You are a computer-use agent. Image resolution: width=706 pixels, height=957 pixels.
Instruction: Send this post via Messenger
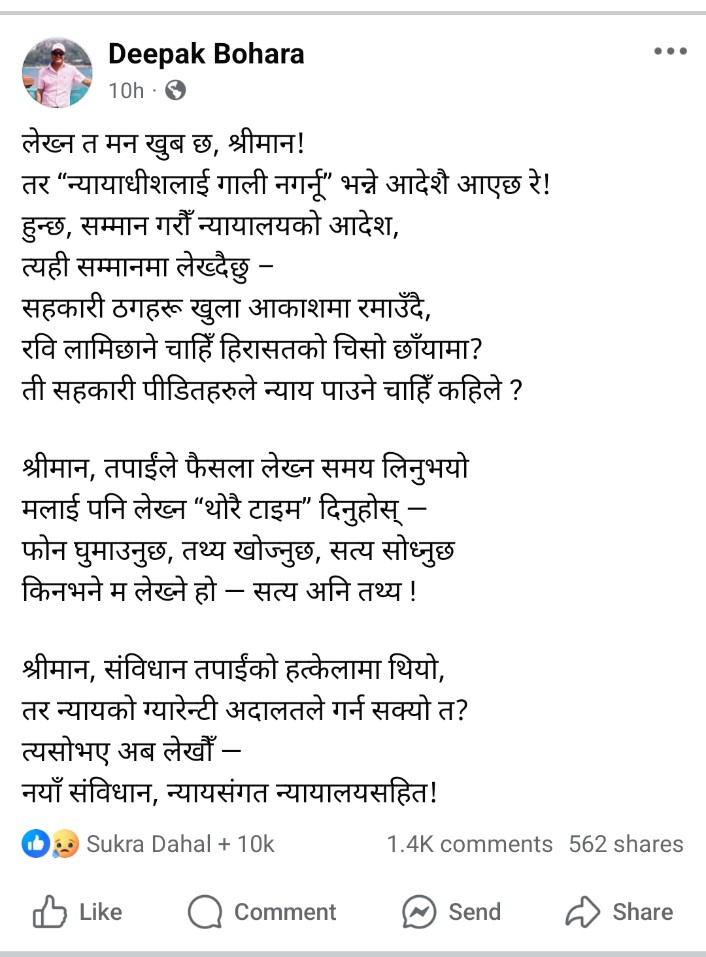[x=450, y=911]
